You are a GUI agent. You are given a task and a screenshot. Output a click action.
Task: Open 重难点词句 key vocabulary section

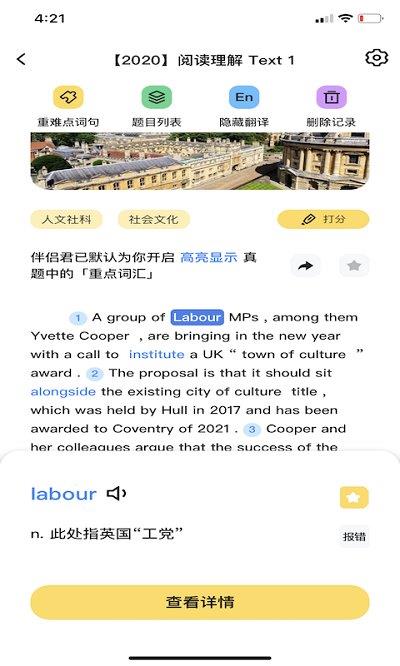pyautogui.click(x=68, y=107)
